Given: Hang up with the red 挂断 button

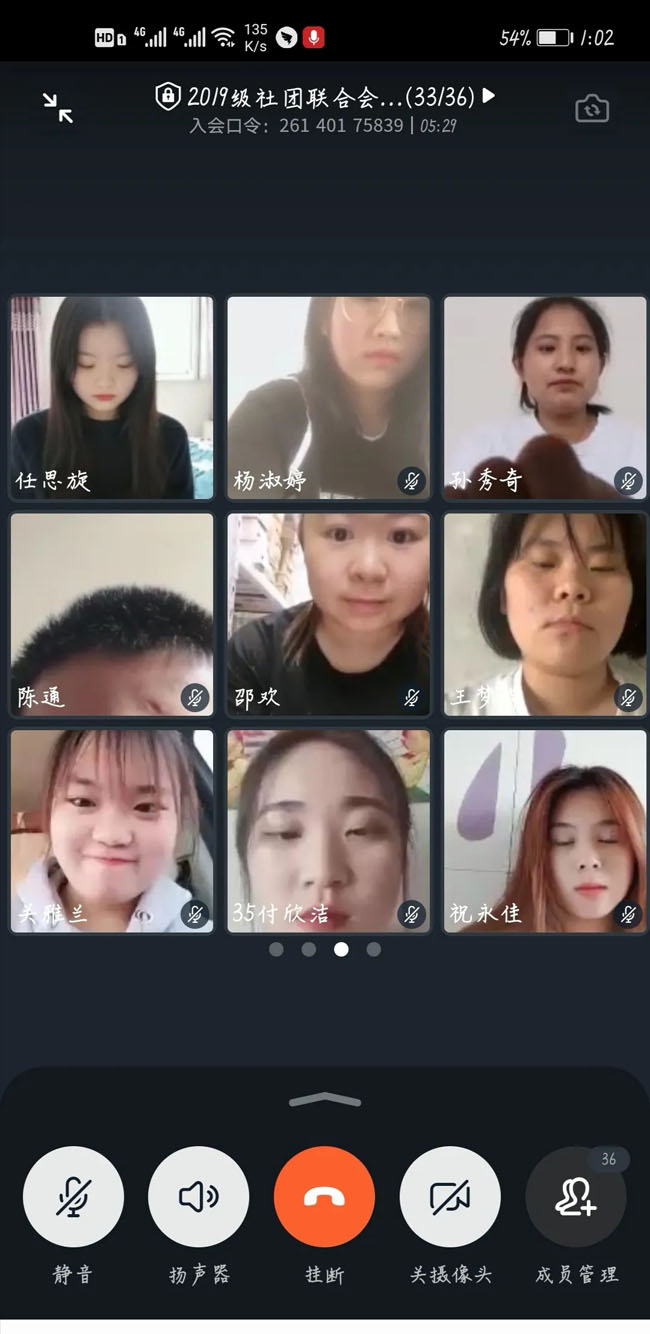Looking at the screenshot, I should [324, 1197].
